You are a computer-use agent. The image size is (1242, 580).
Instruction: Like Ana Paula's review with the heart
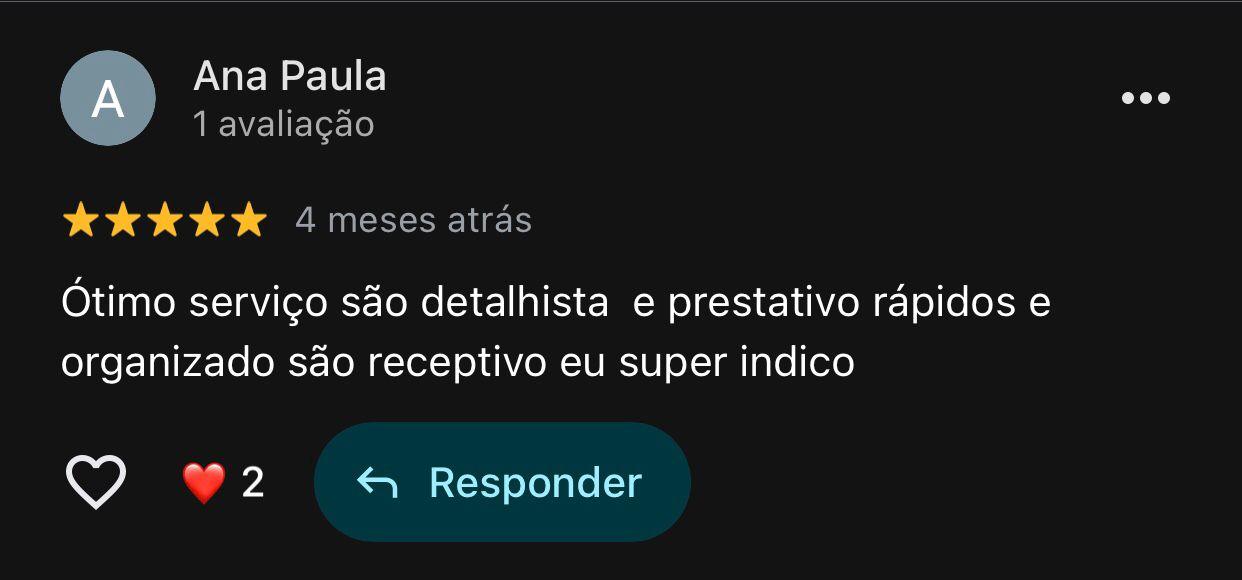[95, 481]
